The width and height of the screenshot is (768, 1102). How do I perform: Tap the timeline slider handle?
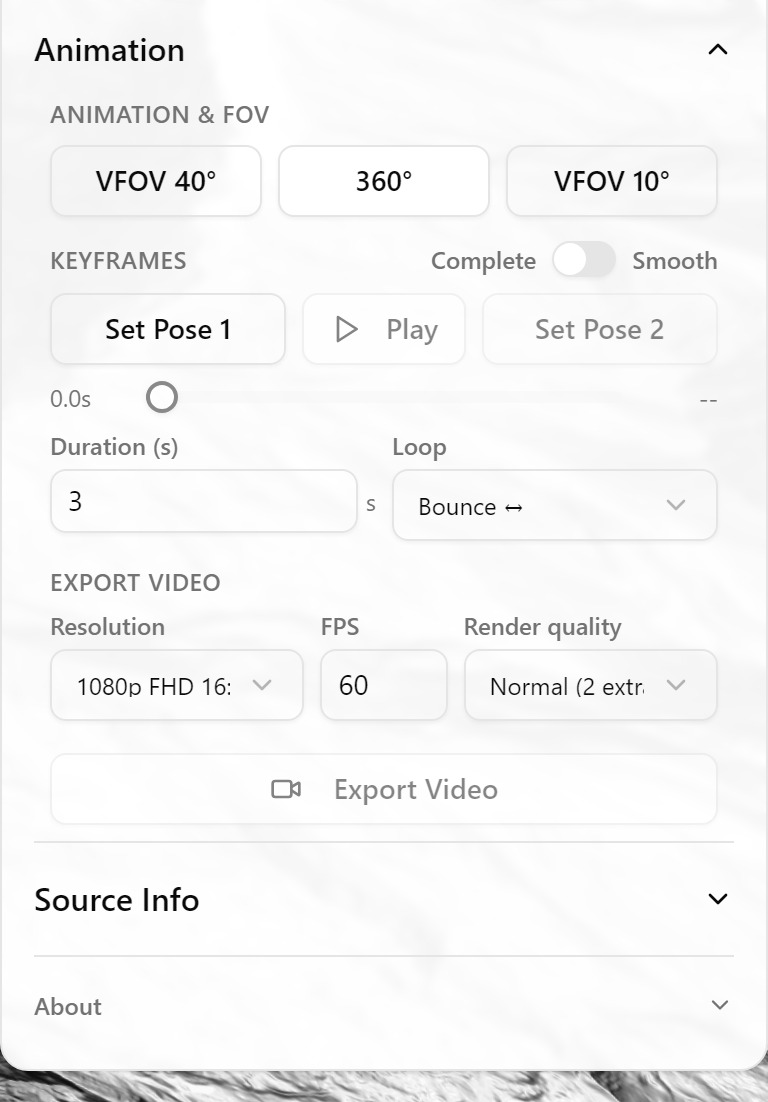tap(162, 397)
